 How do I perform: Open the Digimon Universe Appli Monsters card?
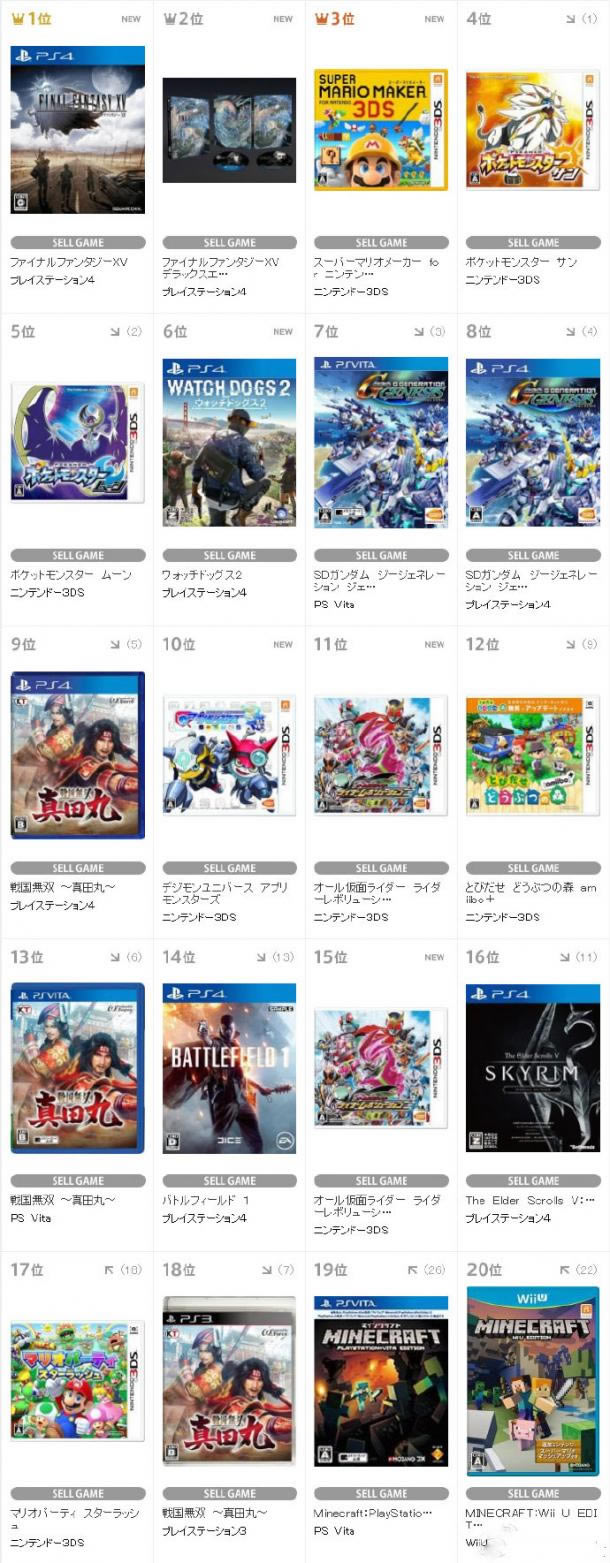[x=229, y=755]
